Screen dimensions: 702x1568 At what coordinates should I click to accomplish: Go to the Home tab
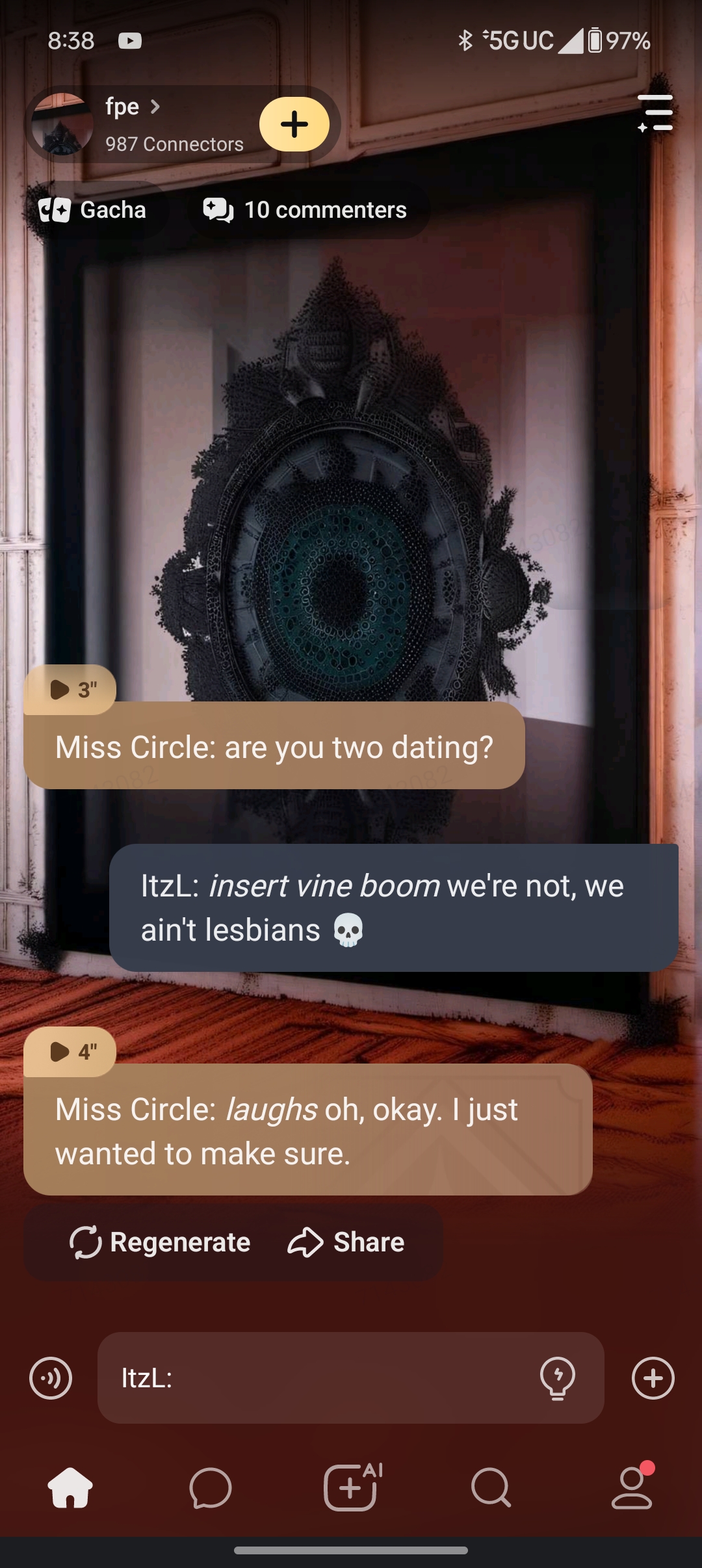[70, 1487]
